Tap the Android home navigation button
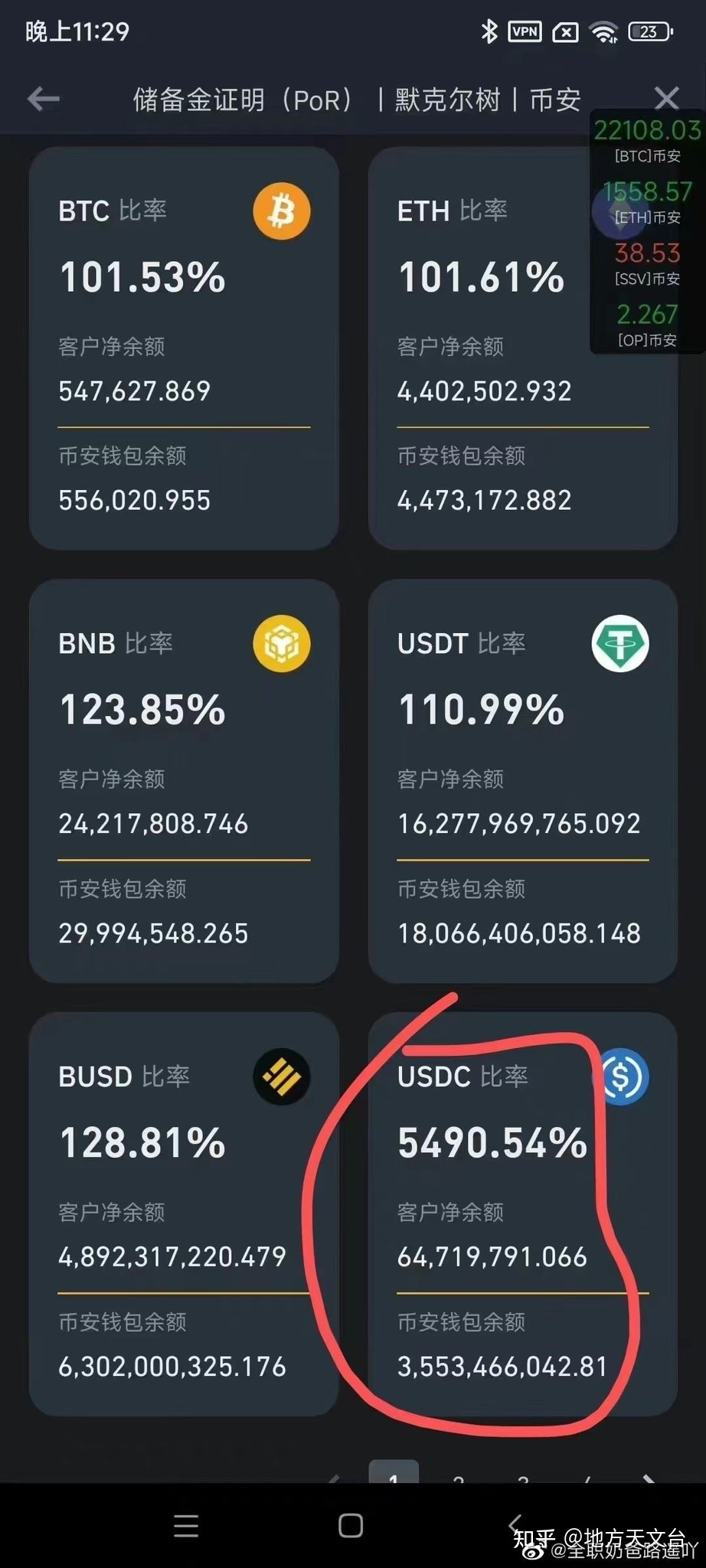Image resolution: width=706 pixels, height=1568 pixels. [x=351, y=1525]
